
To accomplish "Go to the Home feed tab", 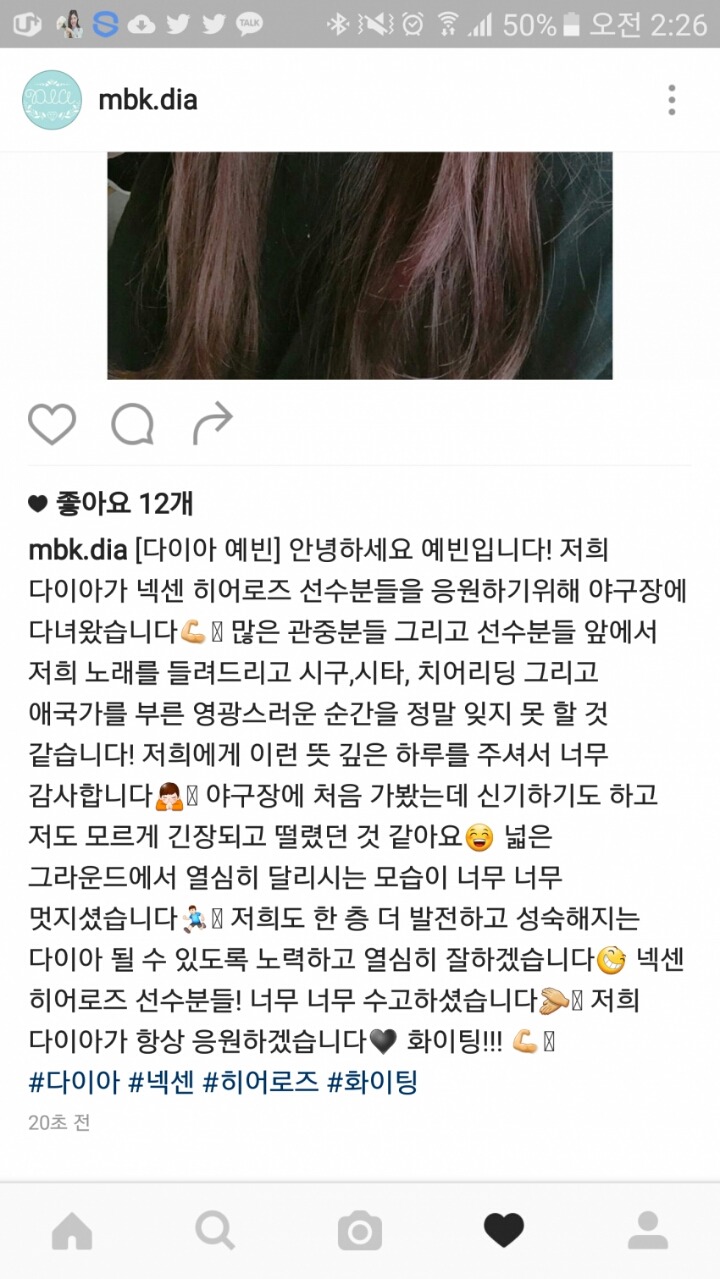I will [x=72, y=1231].
